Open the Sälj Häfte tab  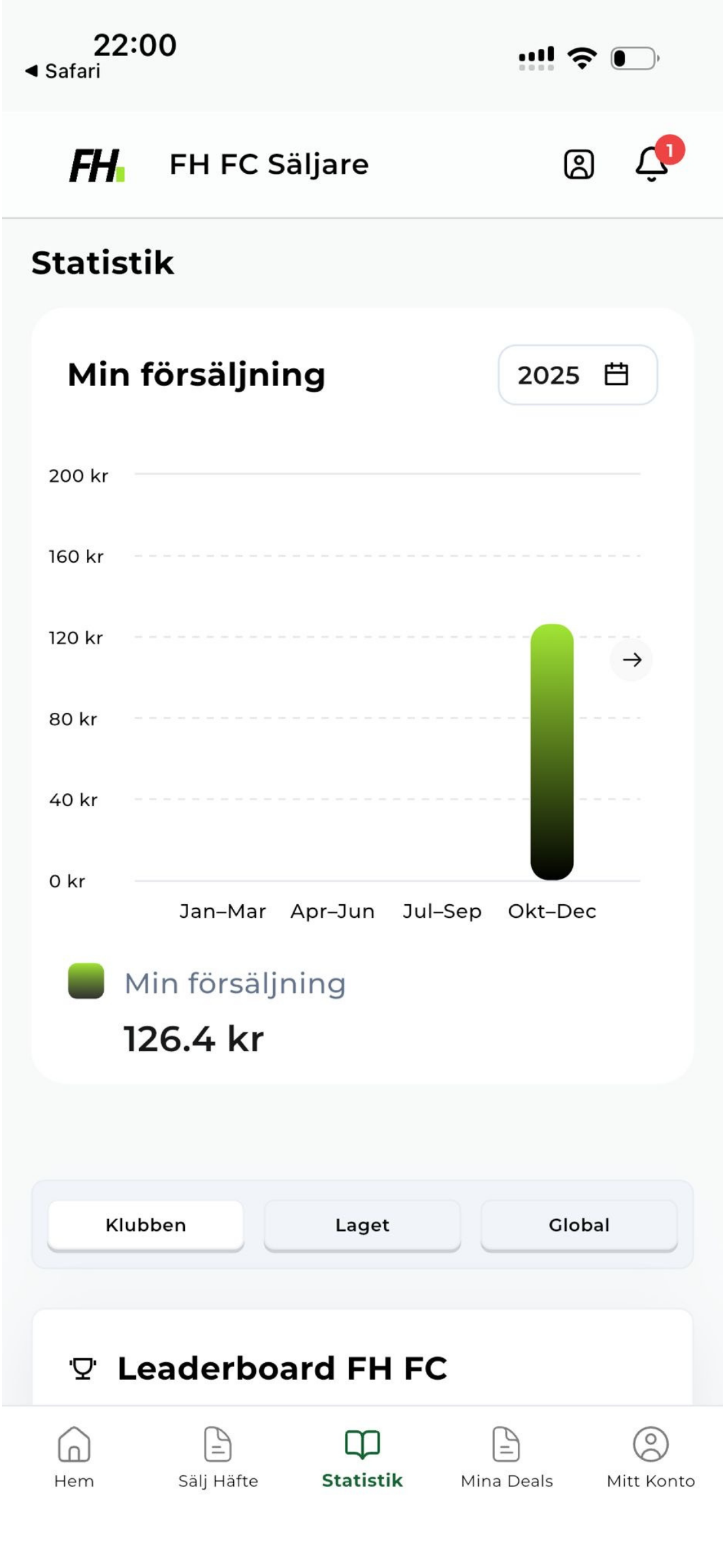pos(218,1457)
